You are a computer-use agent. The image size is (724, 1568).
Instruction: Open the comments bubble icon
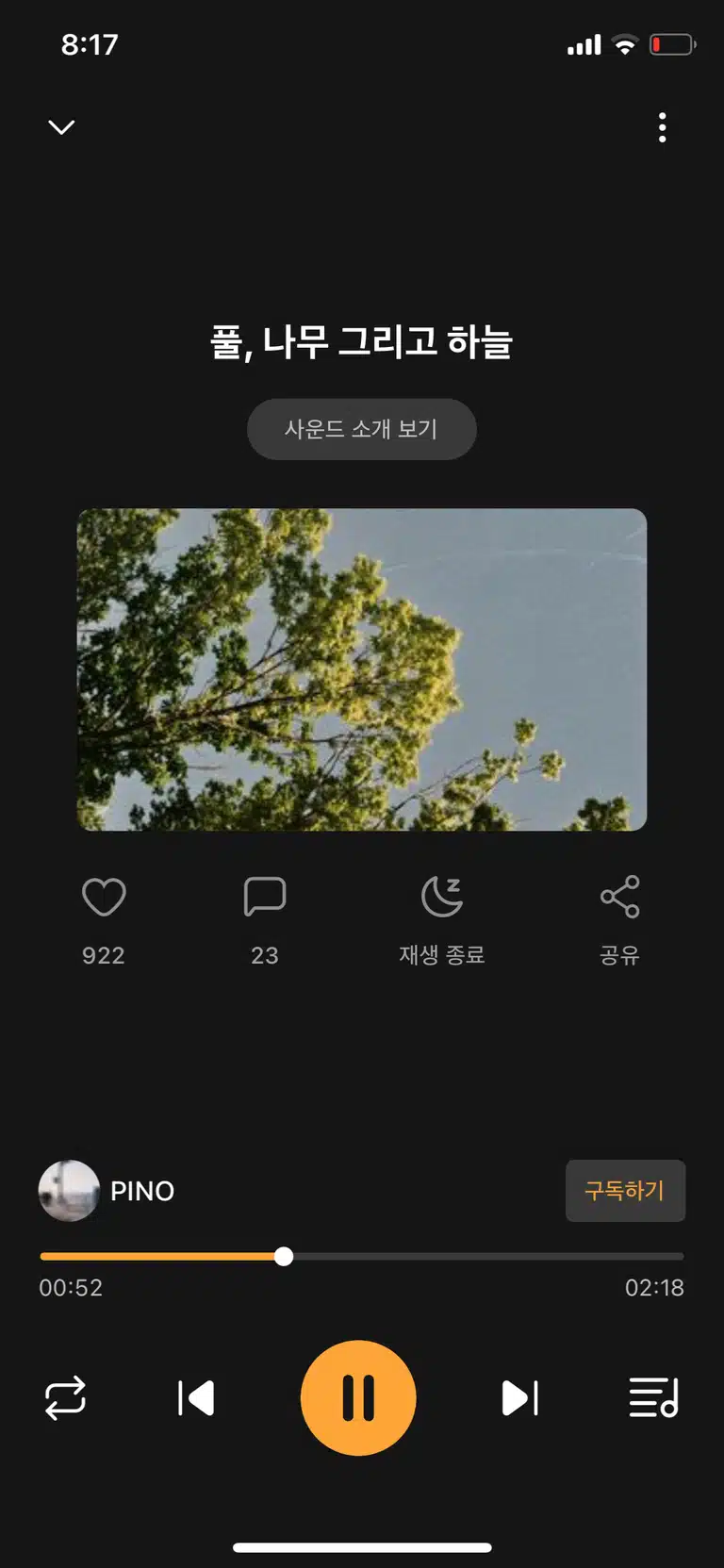pyautogui.click(x=265, y=897)
